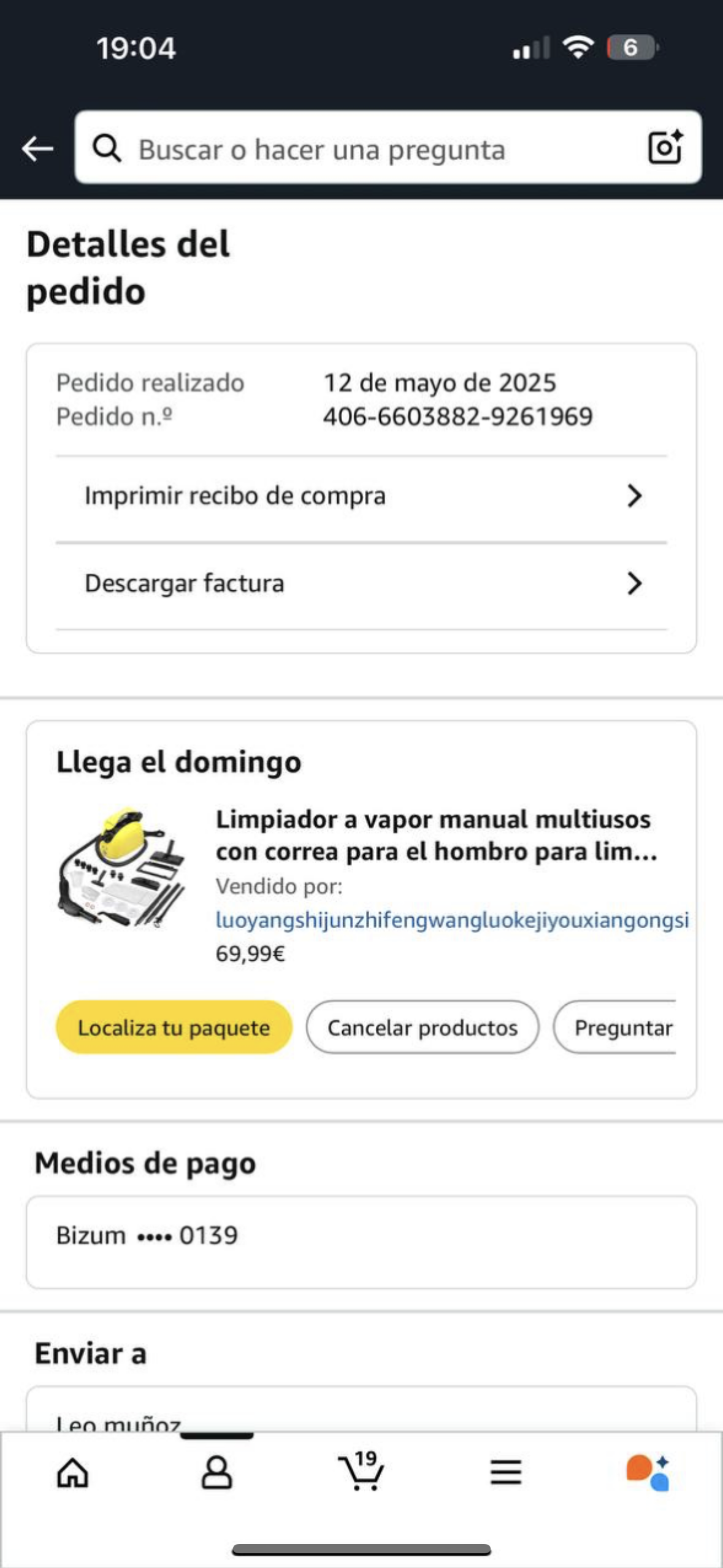Select 'Descargar factura' row

click(361, 583)
